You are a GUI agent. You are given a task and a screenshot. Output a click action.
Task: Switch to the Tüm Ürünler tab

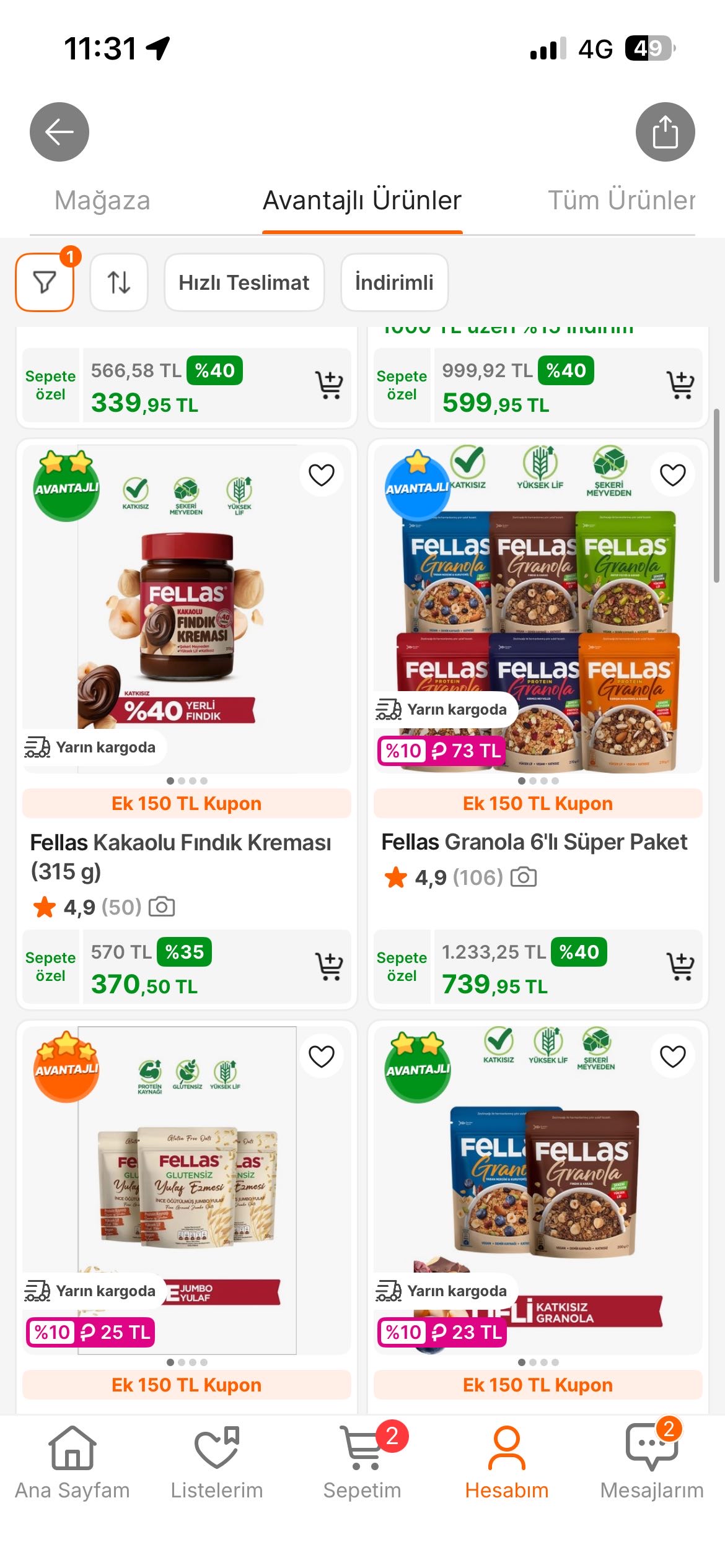point(622,201)
